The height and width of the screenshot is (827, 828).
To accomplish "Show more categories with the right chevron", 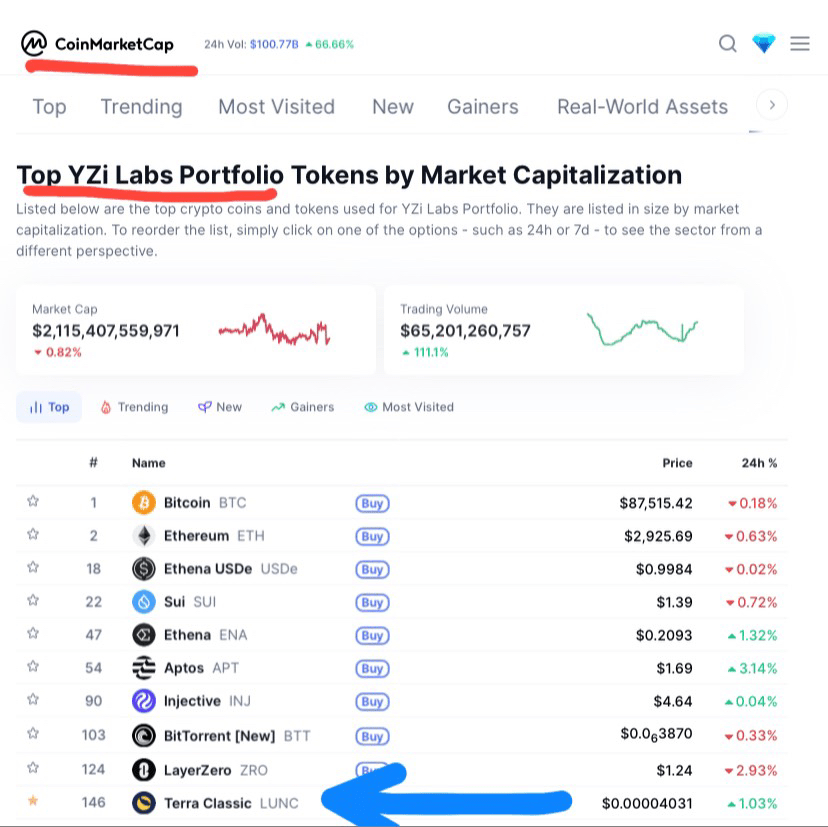I will coord(772,105).
